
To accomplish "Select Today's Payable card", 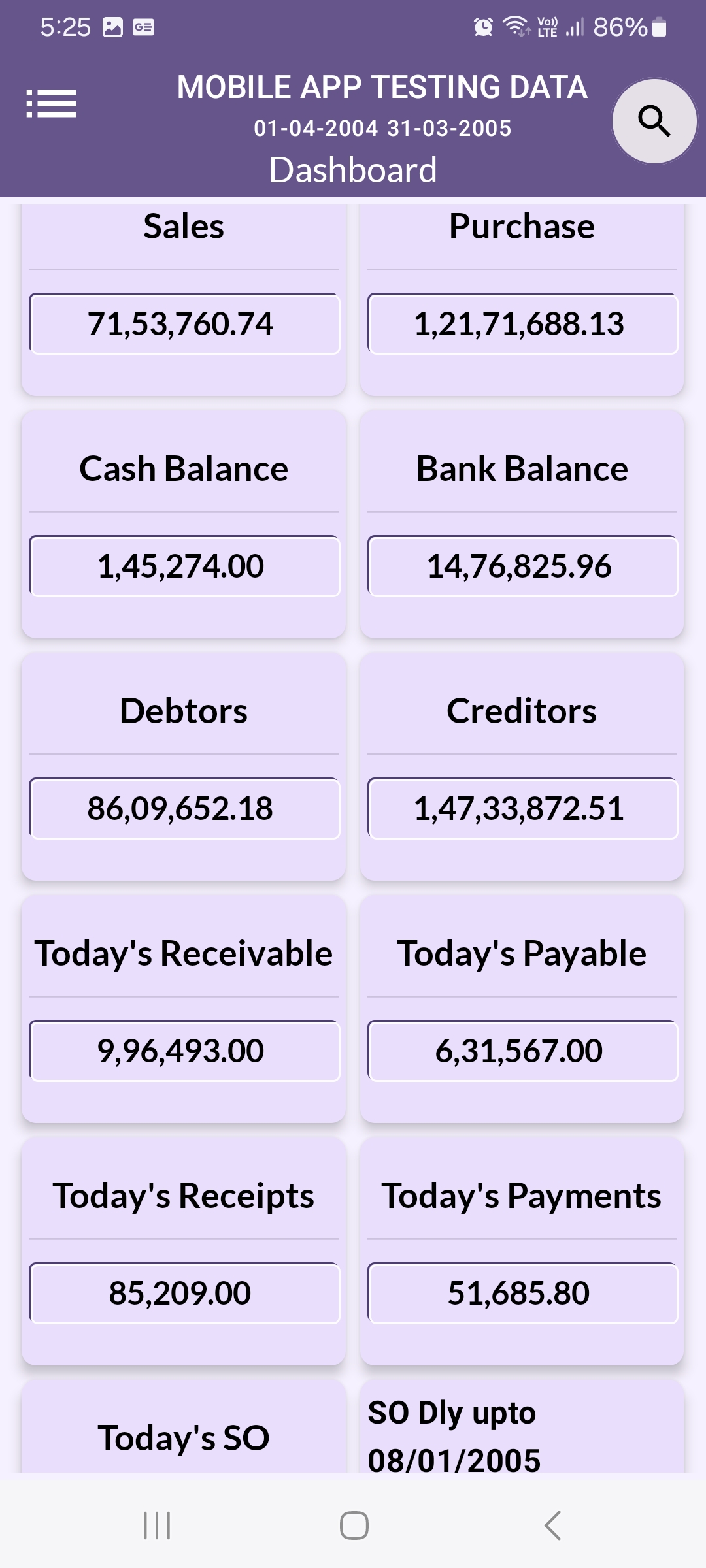I will (x=522, y=1009).
